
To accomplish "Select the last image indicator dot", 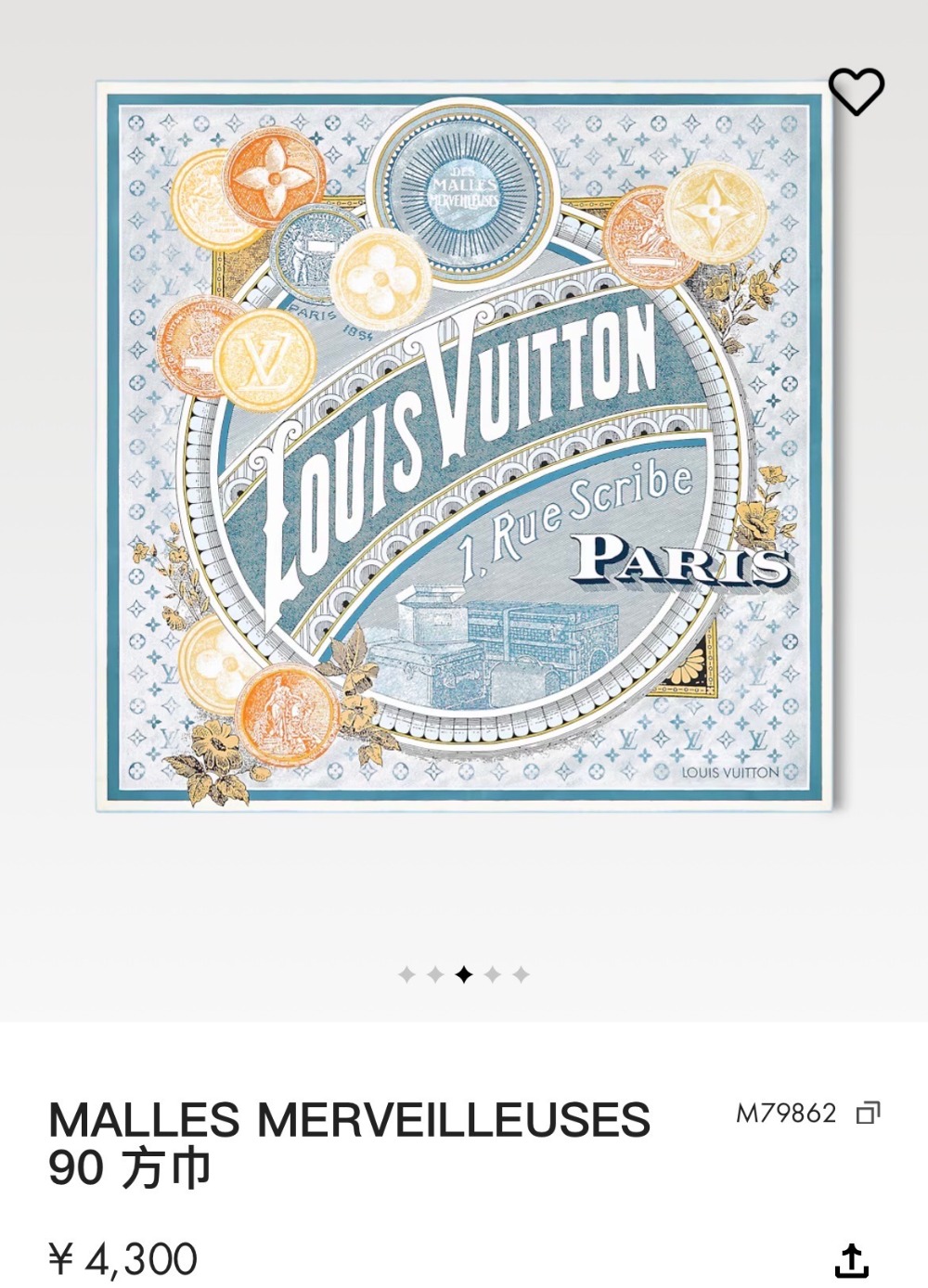I will tap(522, 974).
